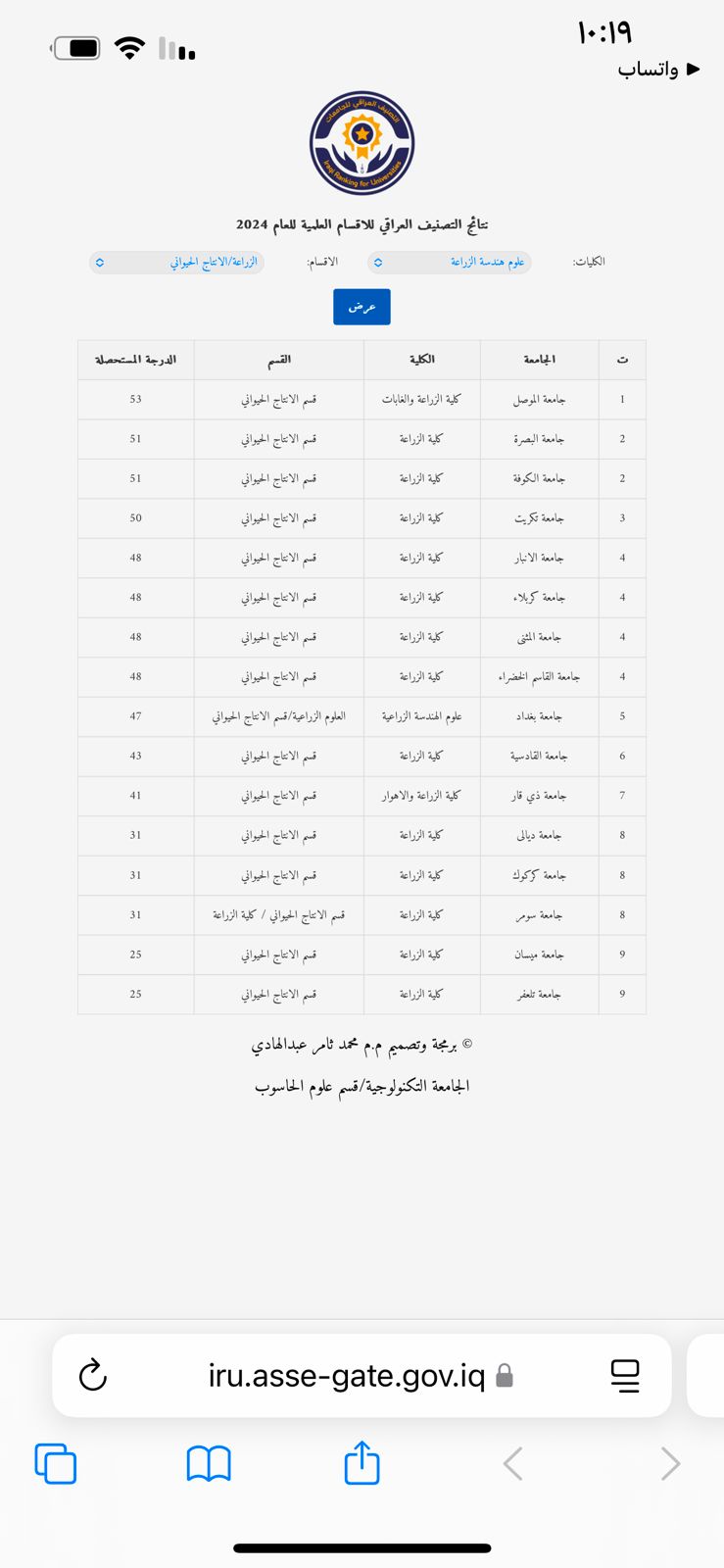Screen dimensions: 724x1568
Task: Open the page format menu icon
Action: 625,1376
